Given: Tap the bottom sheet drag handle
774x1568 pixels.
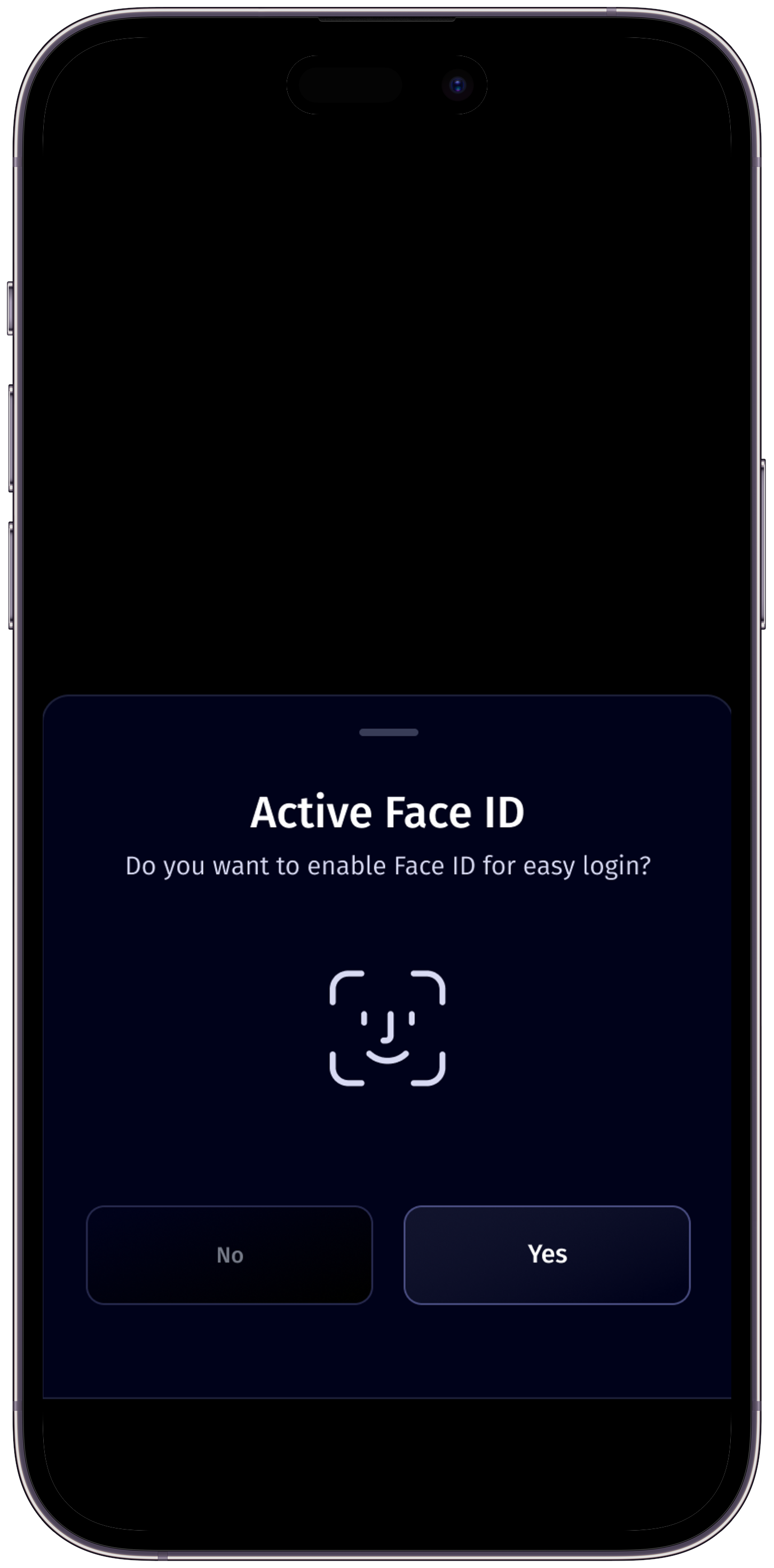Looking at the screenshot, I should 388,732.
